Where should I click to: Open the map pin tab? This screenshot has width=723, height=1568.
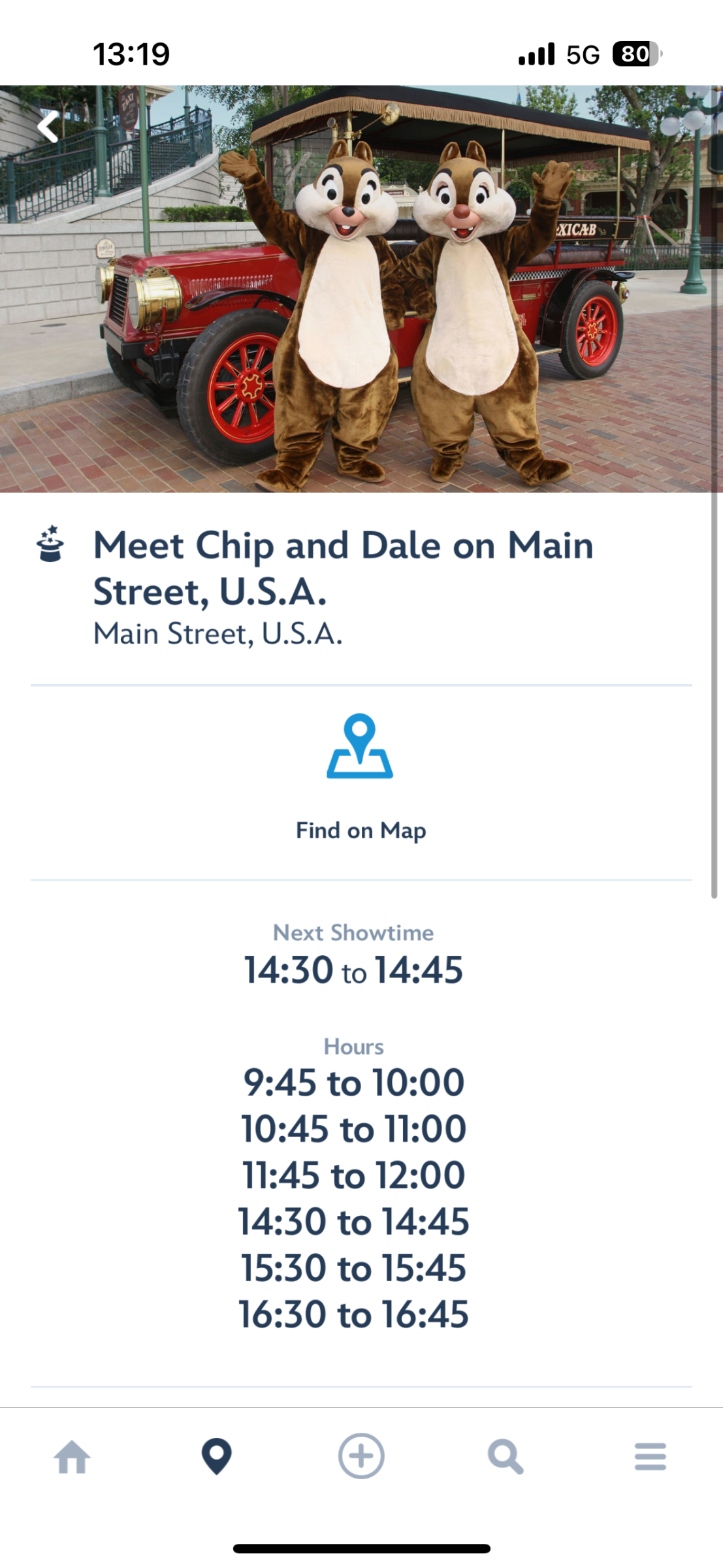pos(217,1456)
